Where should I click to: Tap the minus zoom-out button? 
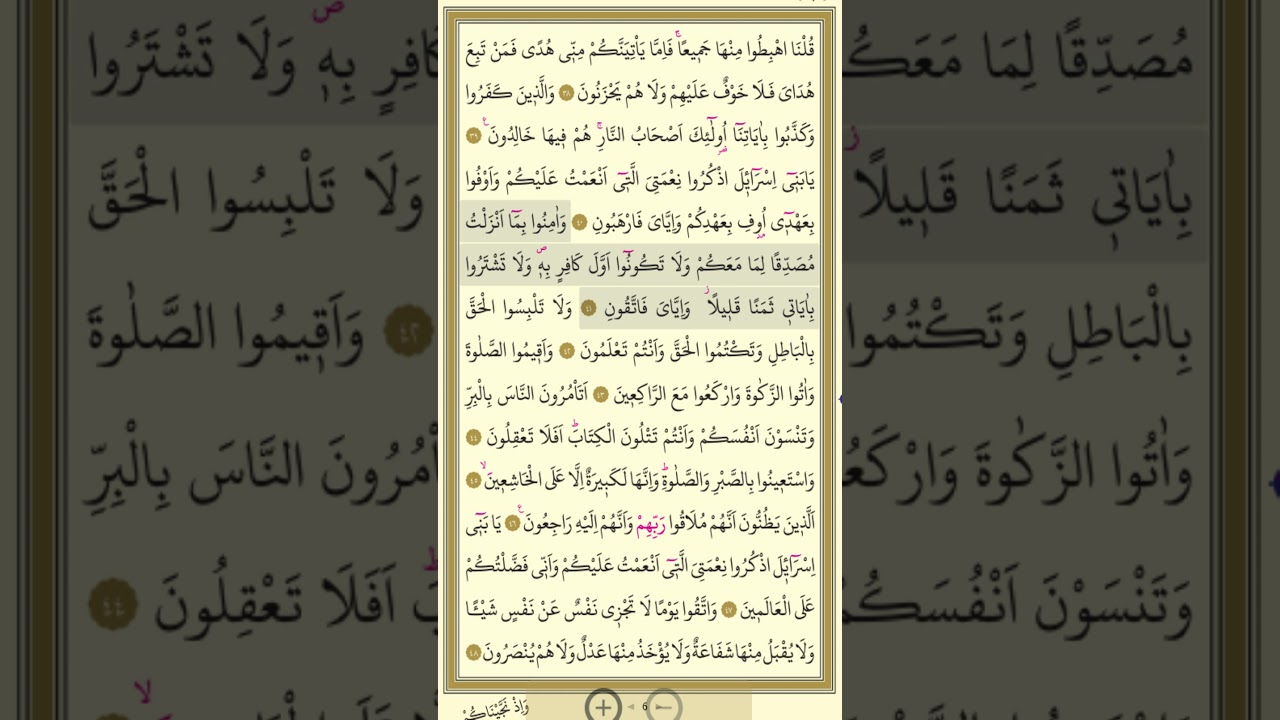click(664, 707)
